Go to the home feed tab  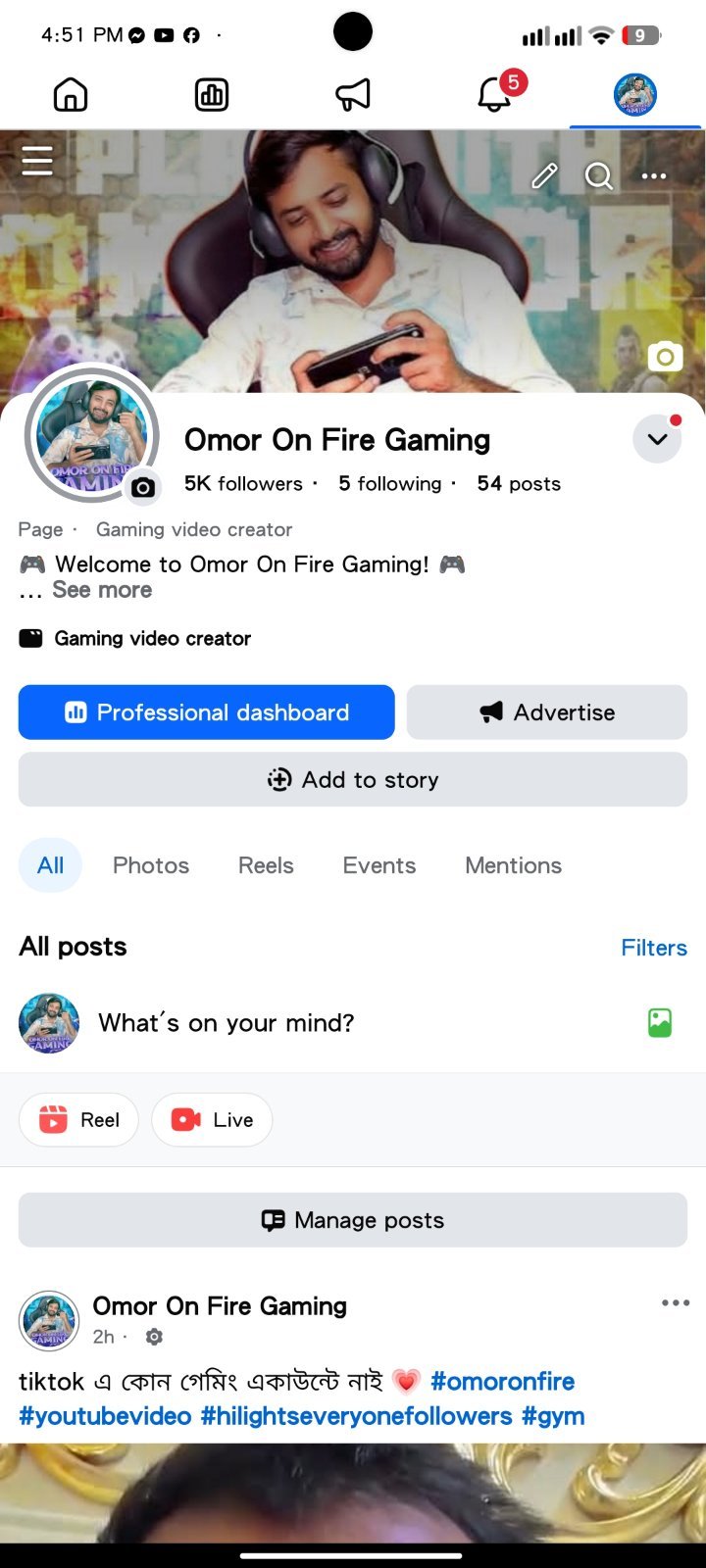click(x=71, y=95)
